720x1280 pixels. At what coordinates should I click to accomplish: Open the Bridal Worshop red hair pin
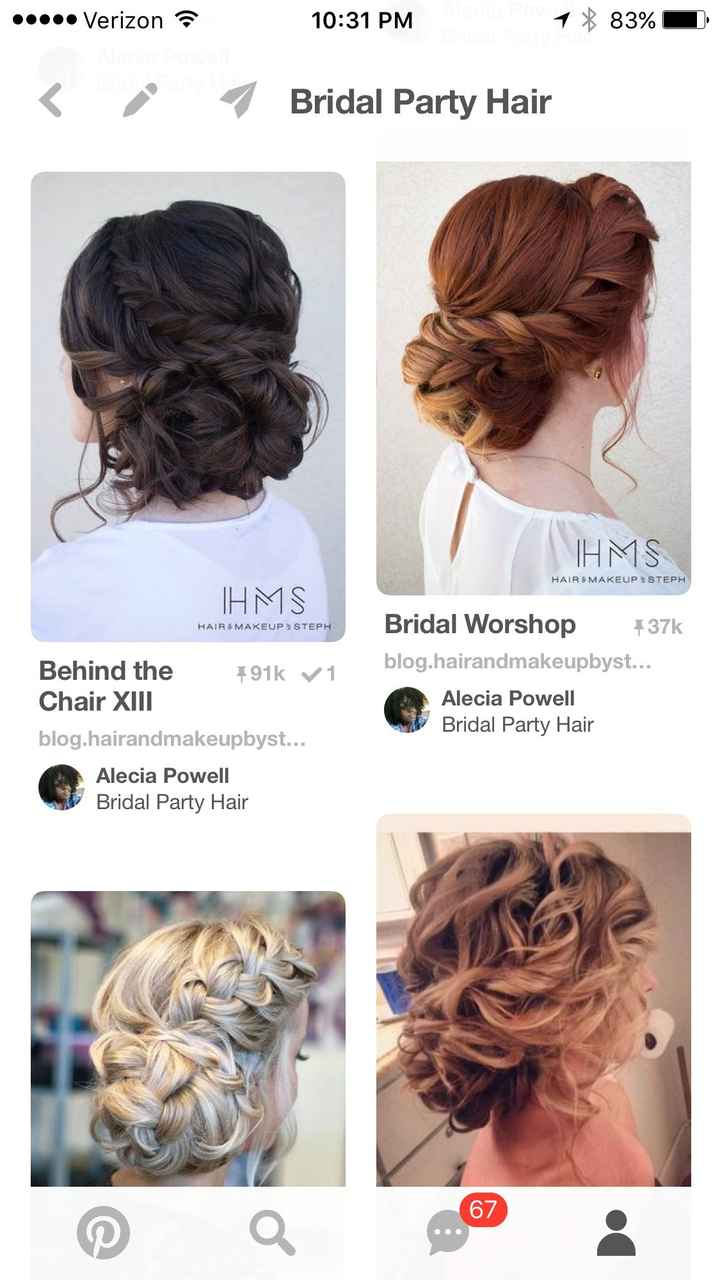(533, 378)
